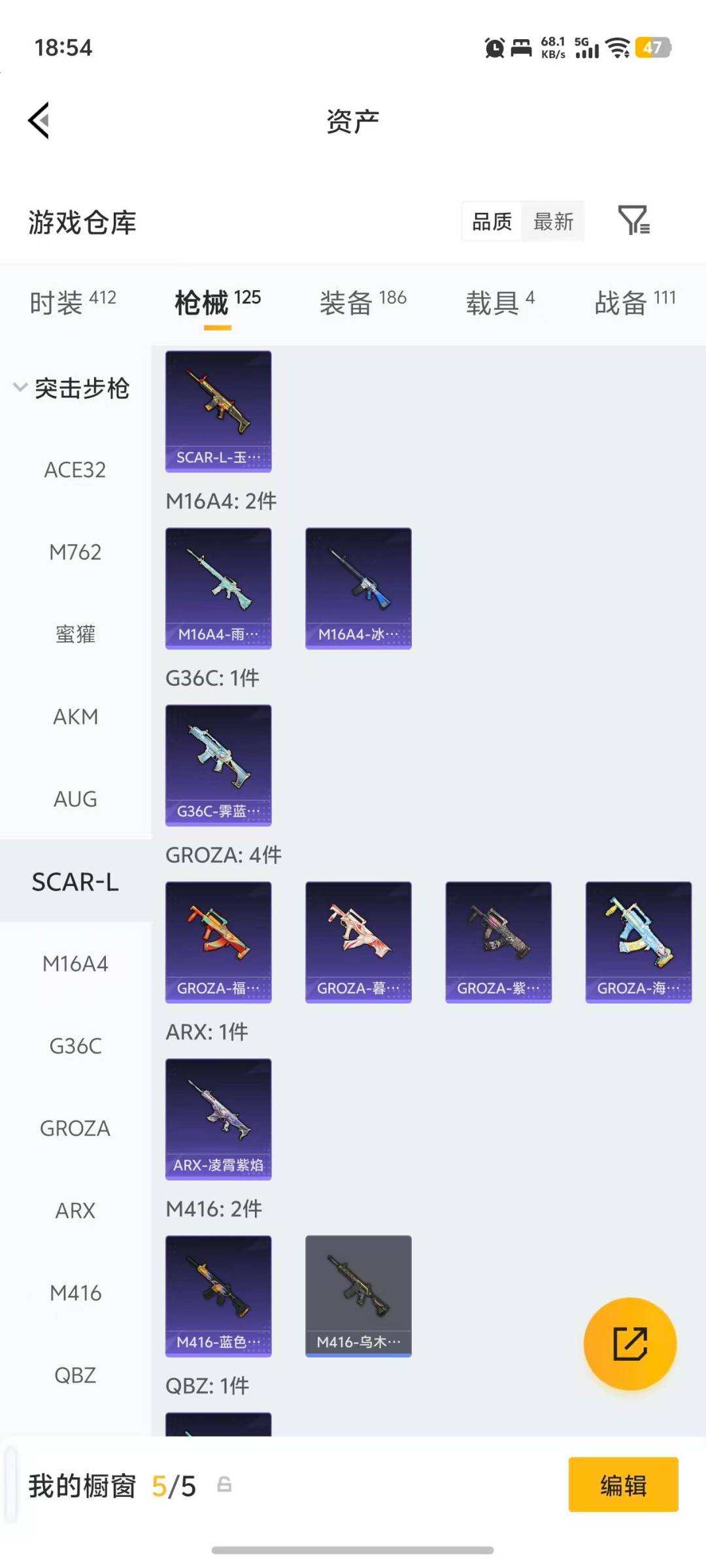This screenshot has width=706, height=1568.
Task: Open the SCAR-L-玉 skin tile
Action: (x=218, y=411)
